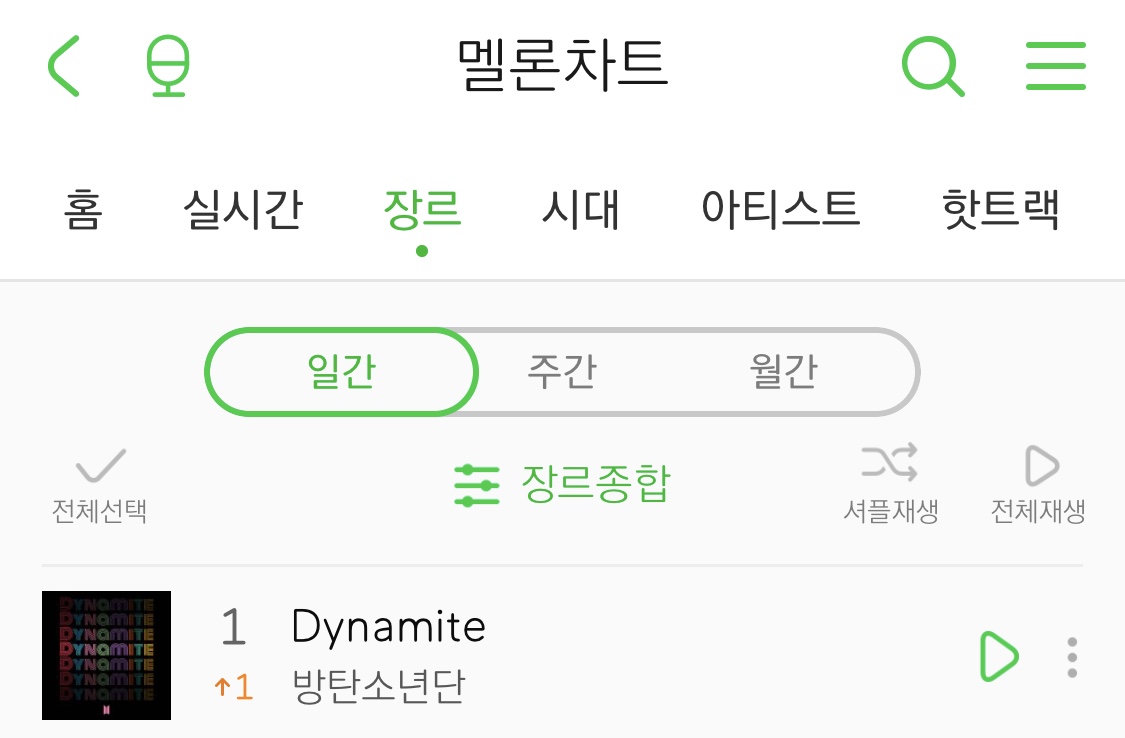
Task: Select the 장르 tab
Action: pos(421,210)
